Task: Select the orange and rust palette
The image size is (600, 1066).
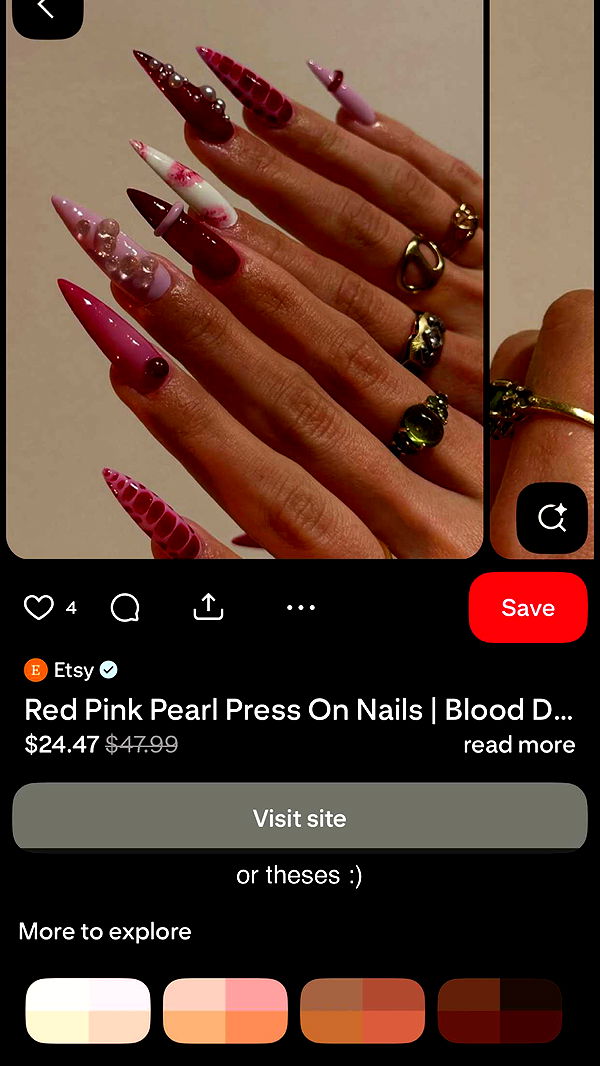Action: pyautogui.click(x=362, y=1010)
